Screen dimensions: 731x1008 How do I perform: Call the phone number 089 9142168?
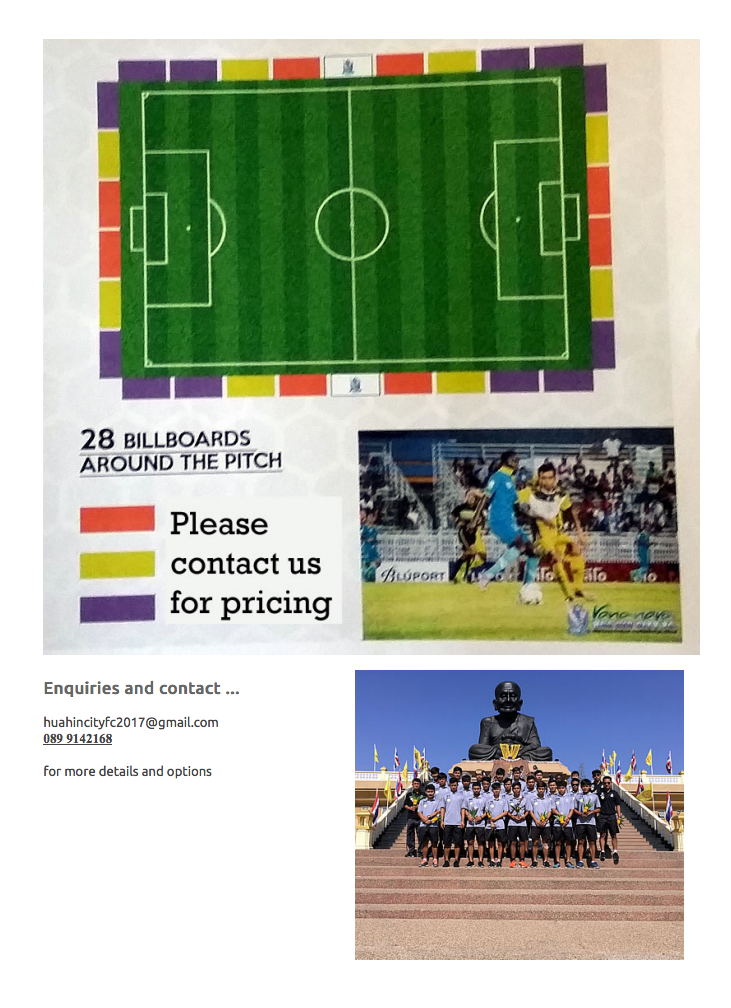point(78,739)
